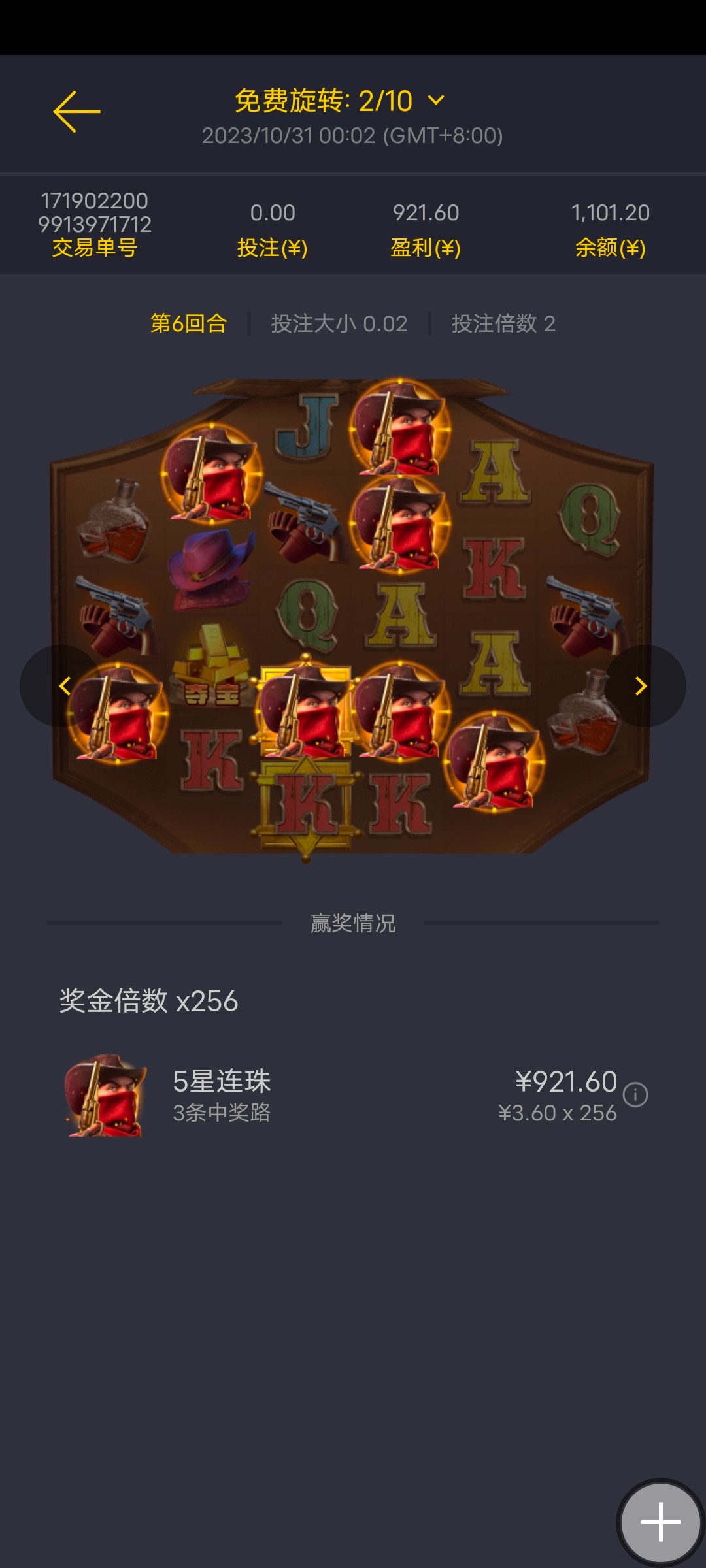706x1568 pixels.
Task: Go to the next round
Action: point(641,686)
